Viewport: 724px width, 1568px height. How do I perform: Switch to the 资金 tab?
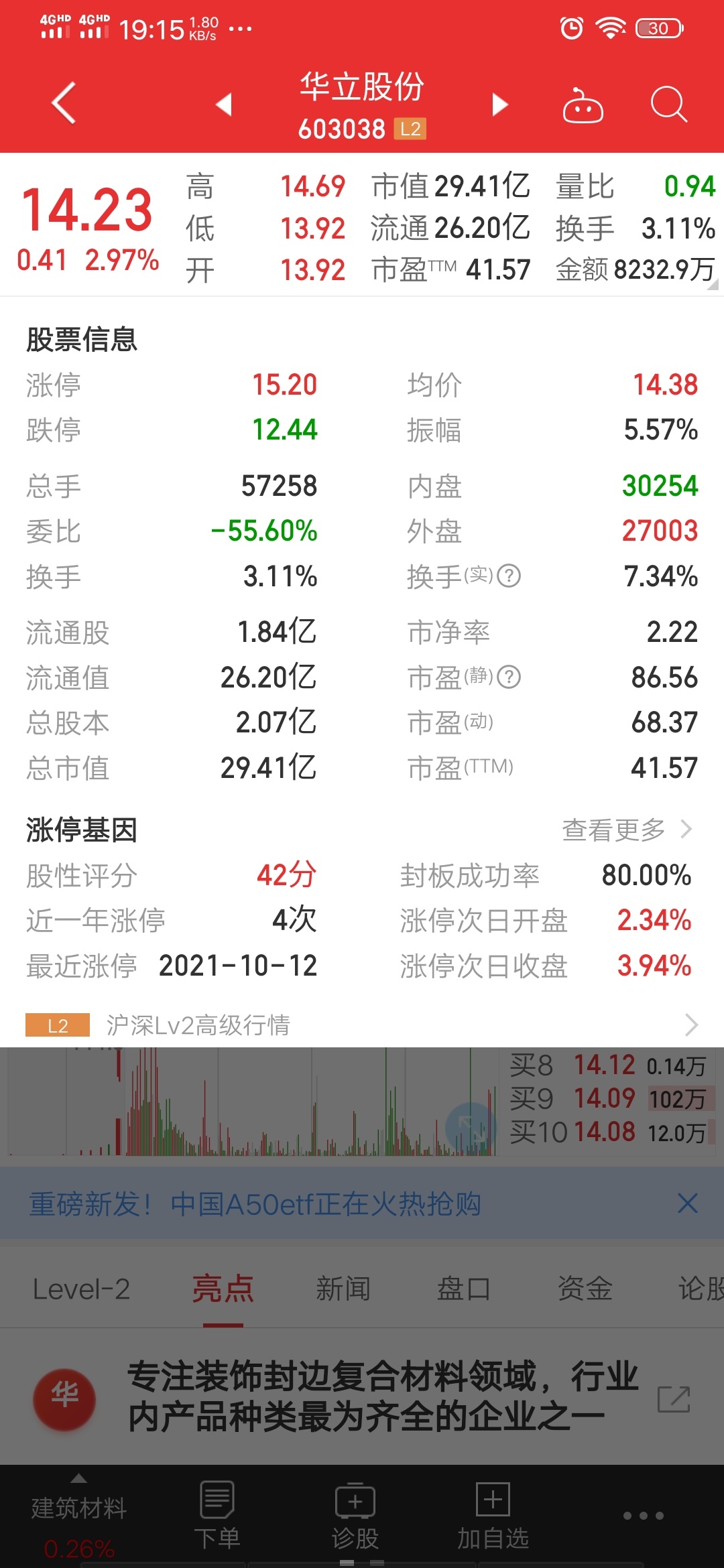(585, 1289)
